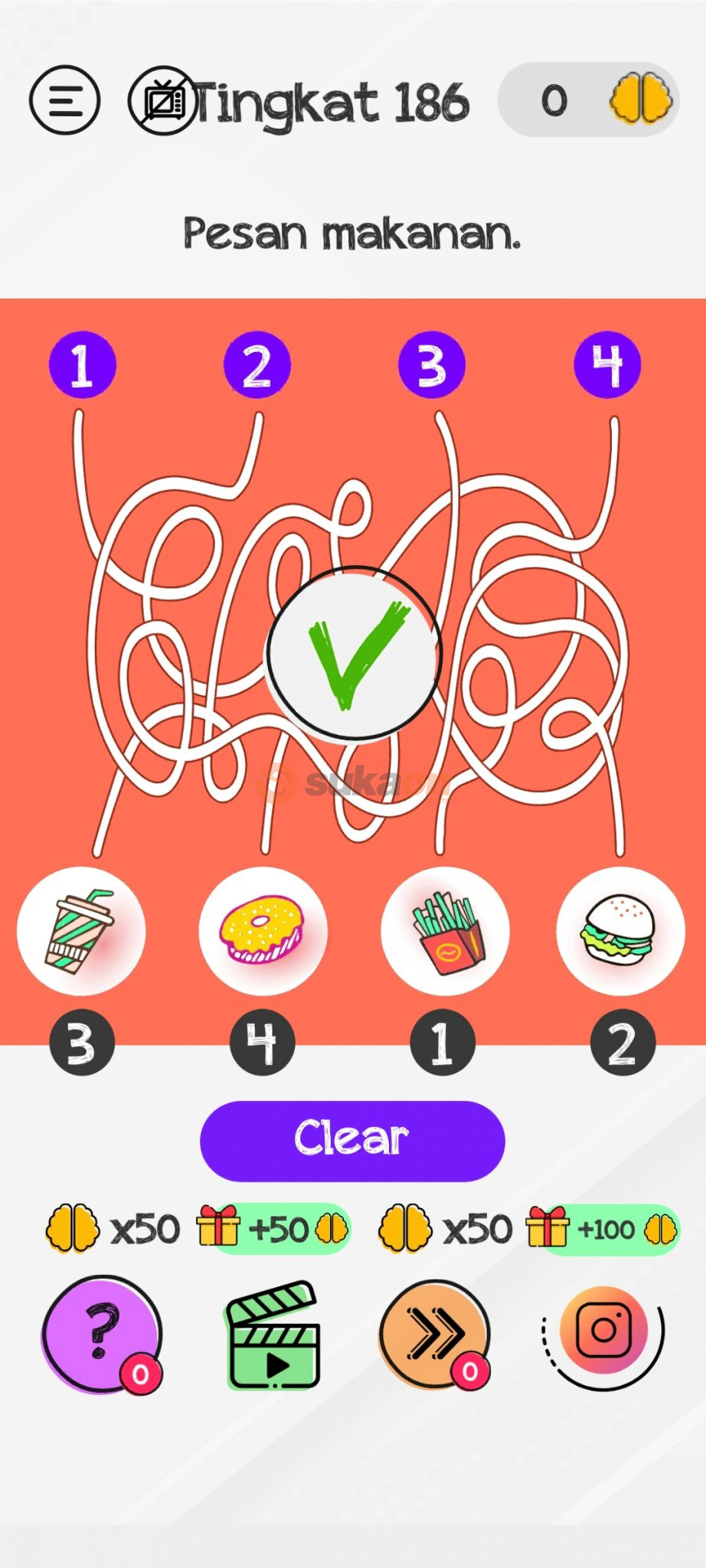Screen dimensions: 706x1568
Task: Select the number under the burger
Action: tap(623, 1043)
